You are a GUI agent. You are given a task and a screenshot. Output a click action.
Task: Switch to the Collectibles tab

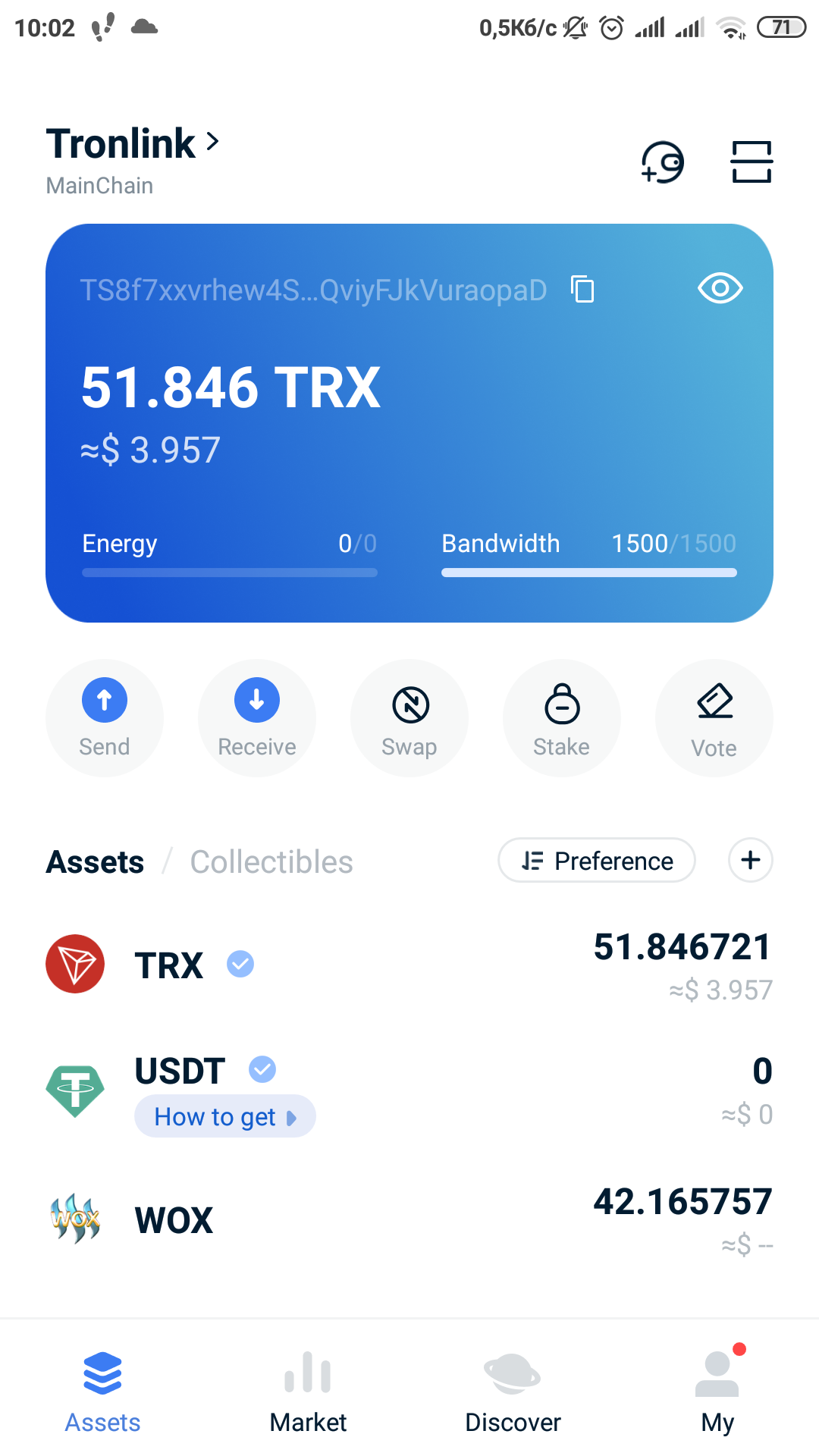271,862
